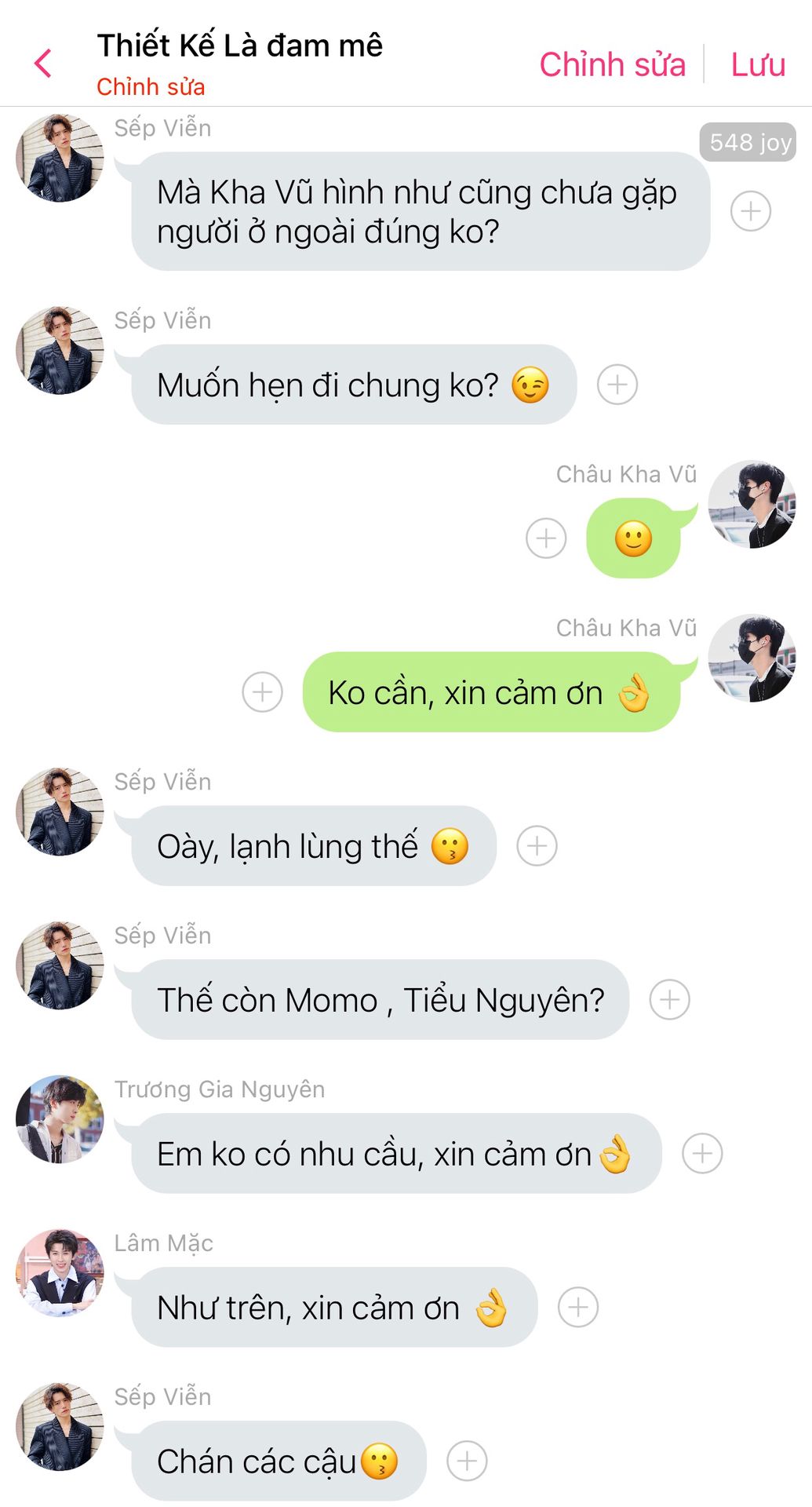Tap plus next to "Oày, lạnh lùng thế"

pyautogui.click(x=537, y=846)
